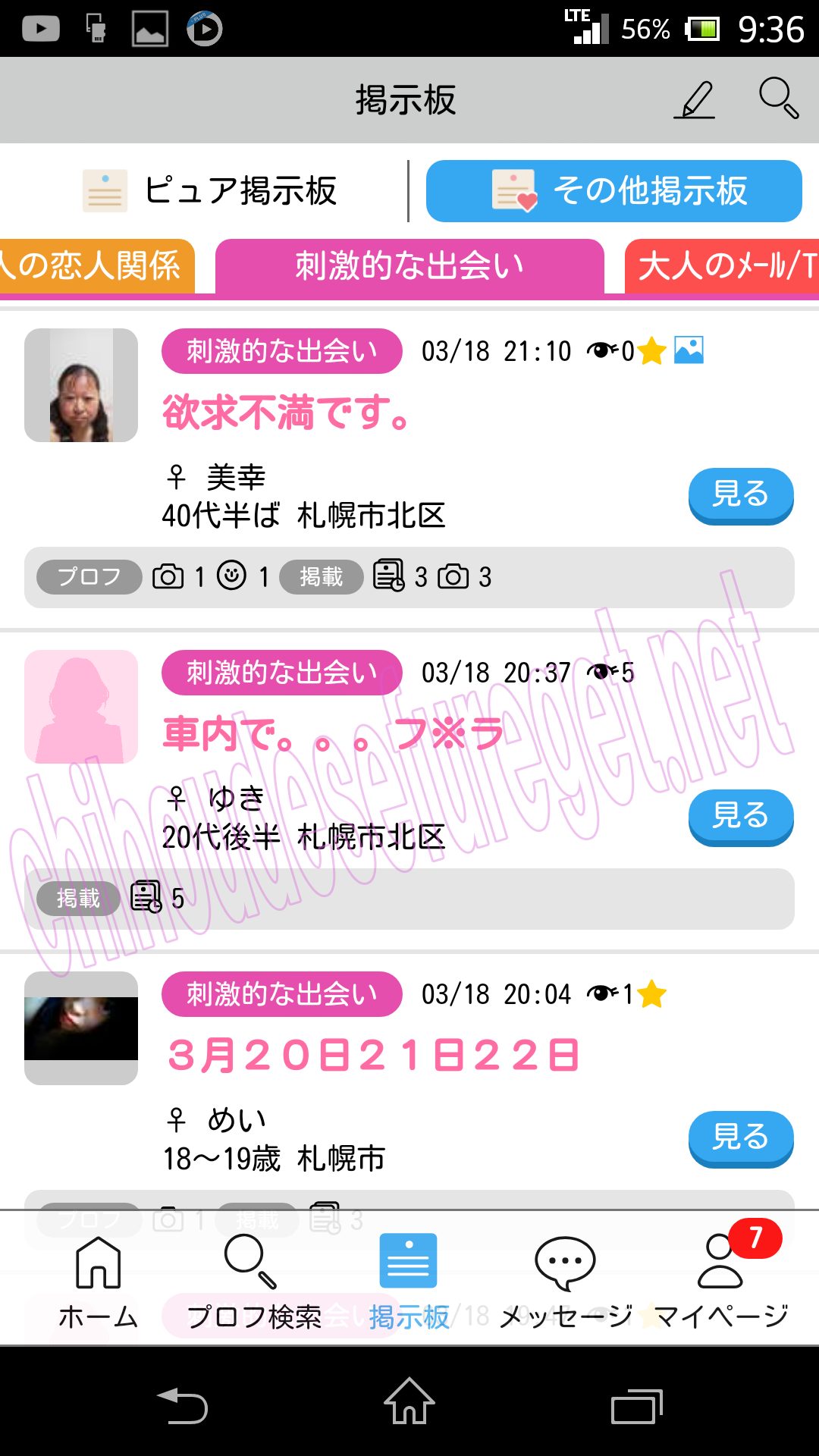
Task: Open the プロフ検索 tab
Action: 253,1282
